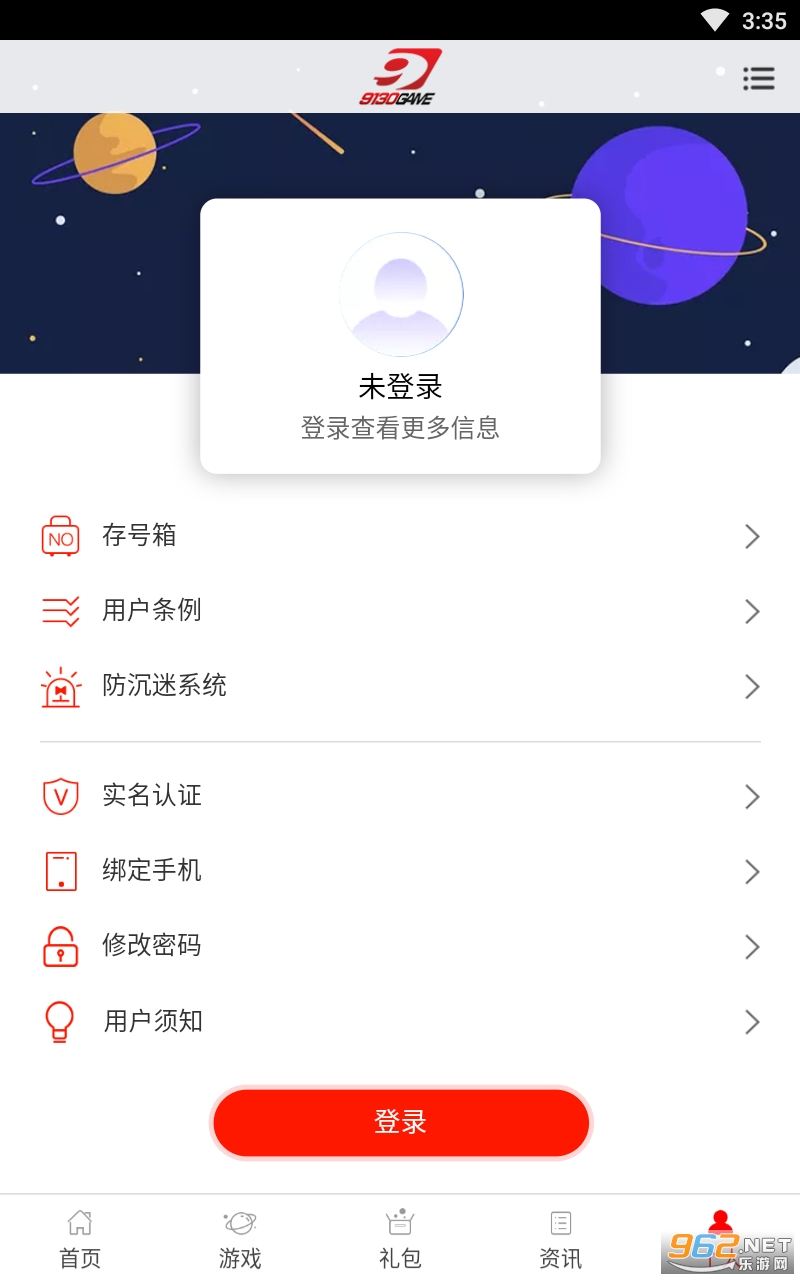Screen dimensions: 800x1280
Task: Open 防沉迷系统 settings
Action: tap(400, 686)
